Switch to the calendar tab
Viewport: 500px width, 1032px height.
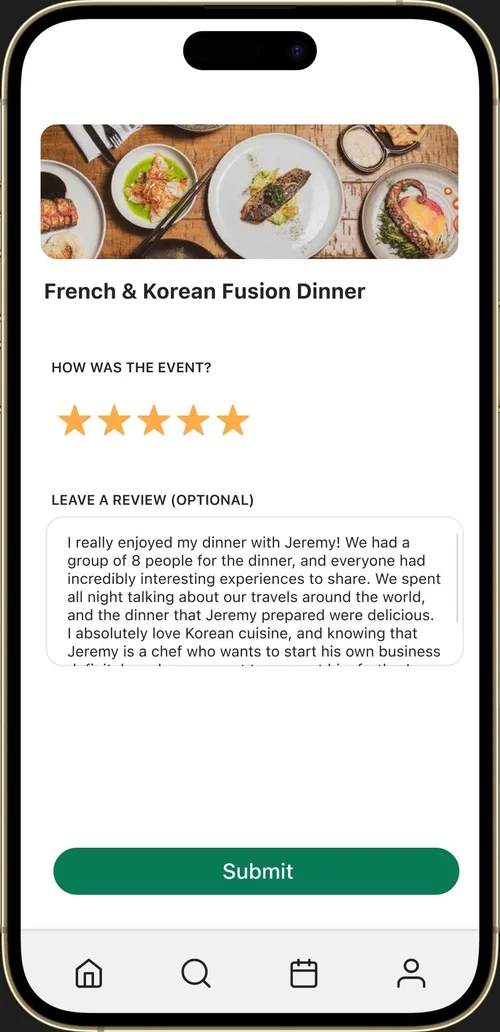tap(304, 973)
